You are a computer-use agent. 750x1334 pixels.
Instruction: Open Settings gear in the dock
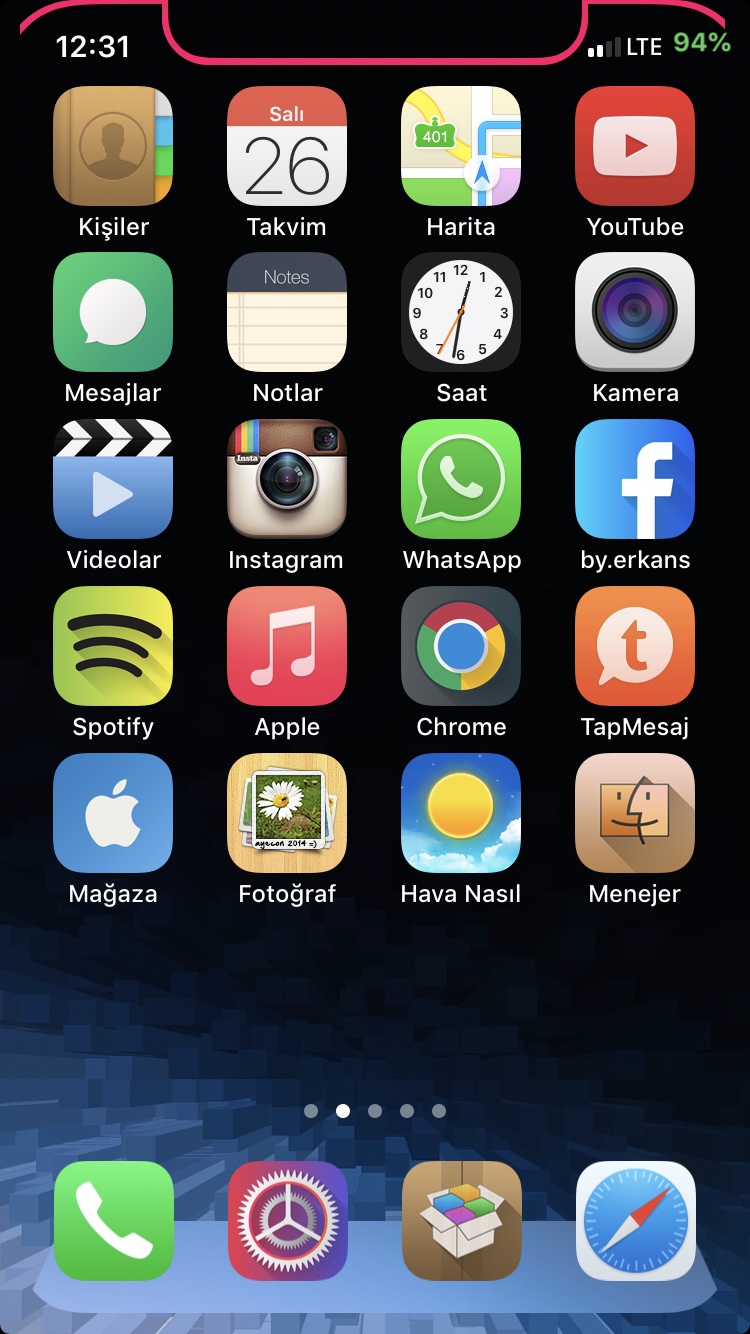pos(288,1221)
